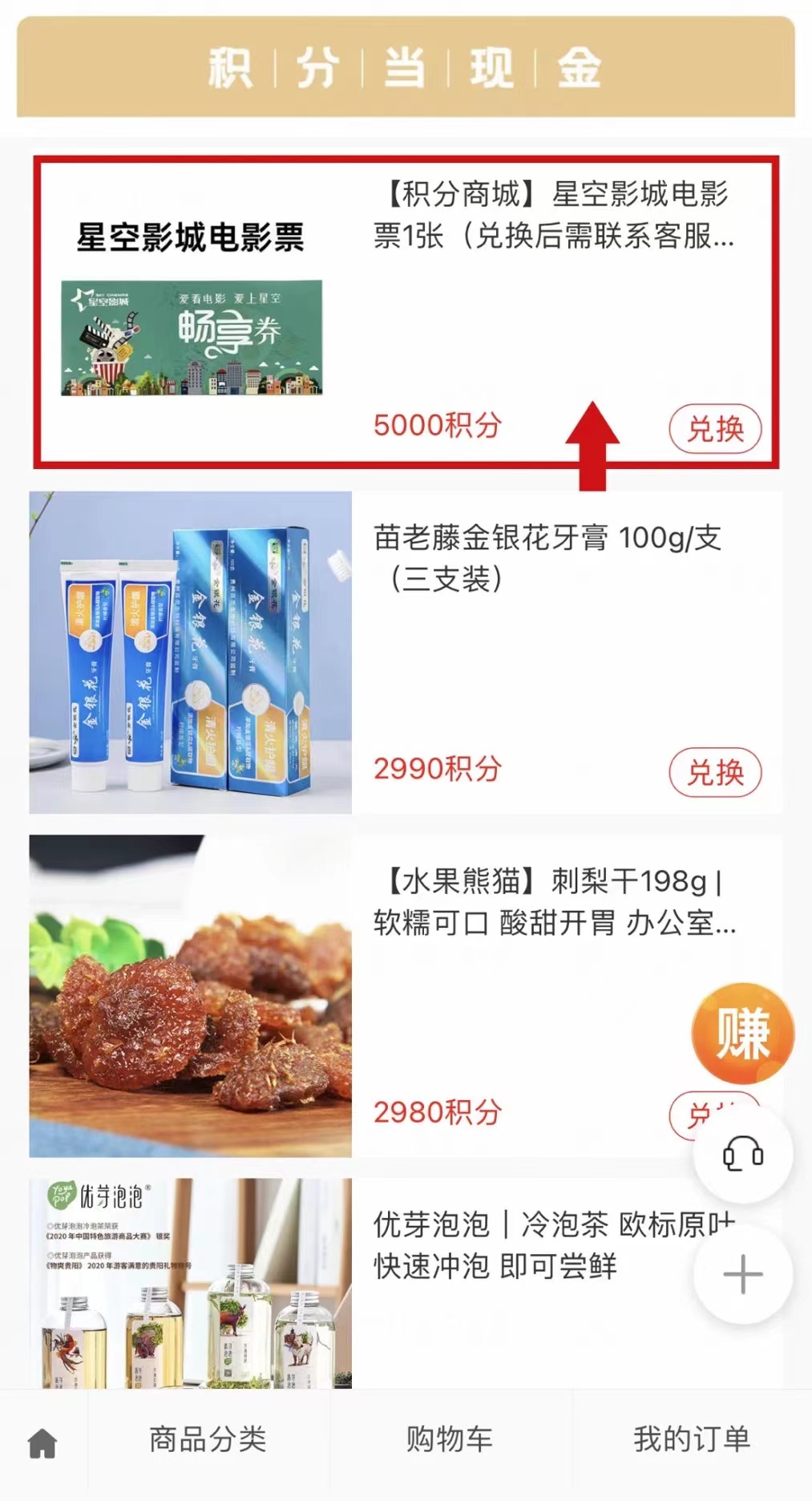Contact customer service via headset icon
The image size is (812, 1501).
click(x=743, y=1155)
